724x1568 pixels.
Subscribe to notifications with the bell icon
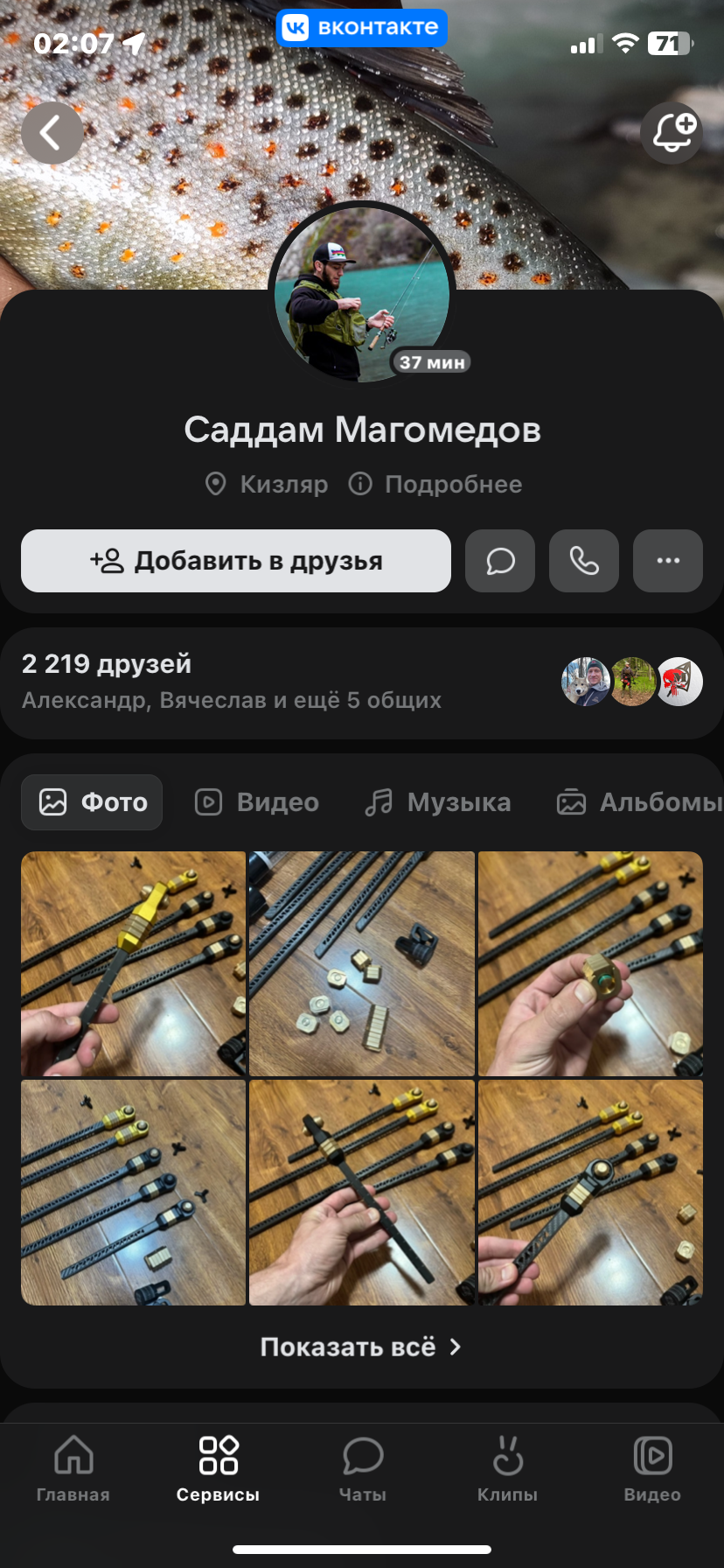[x=672, y=133]
